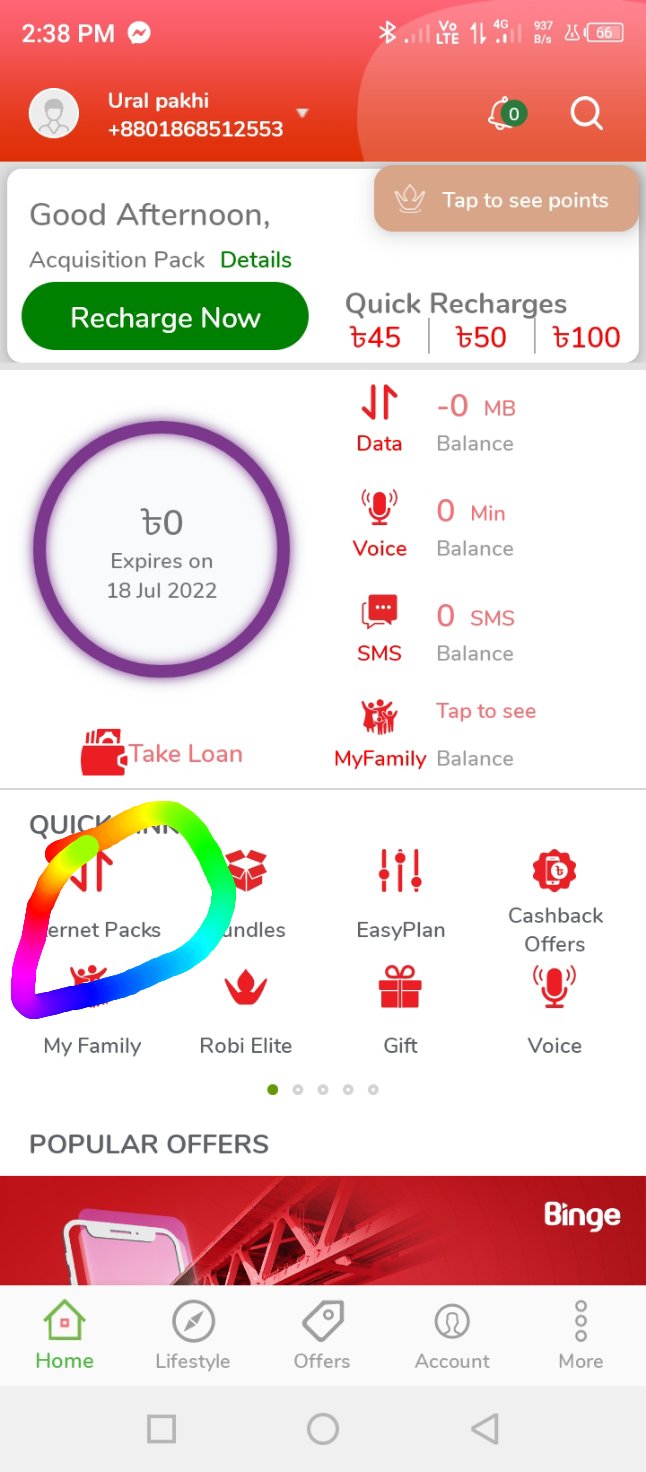Open the search icon
The image size is (646, 1472).
587,114
